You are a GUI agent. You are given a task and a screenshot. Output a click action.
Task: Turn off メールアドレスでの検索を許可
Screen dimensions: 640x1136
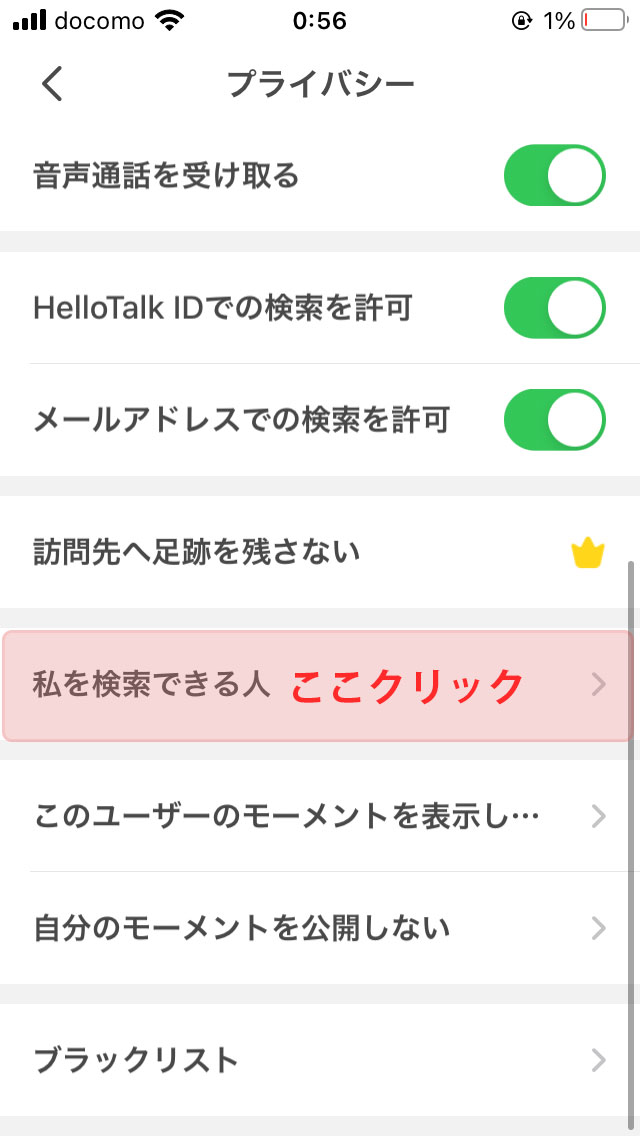pyautogui.click(x=554, y=419)
